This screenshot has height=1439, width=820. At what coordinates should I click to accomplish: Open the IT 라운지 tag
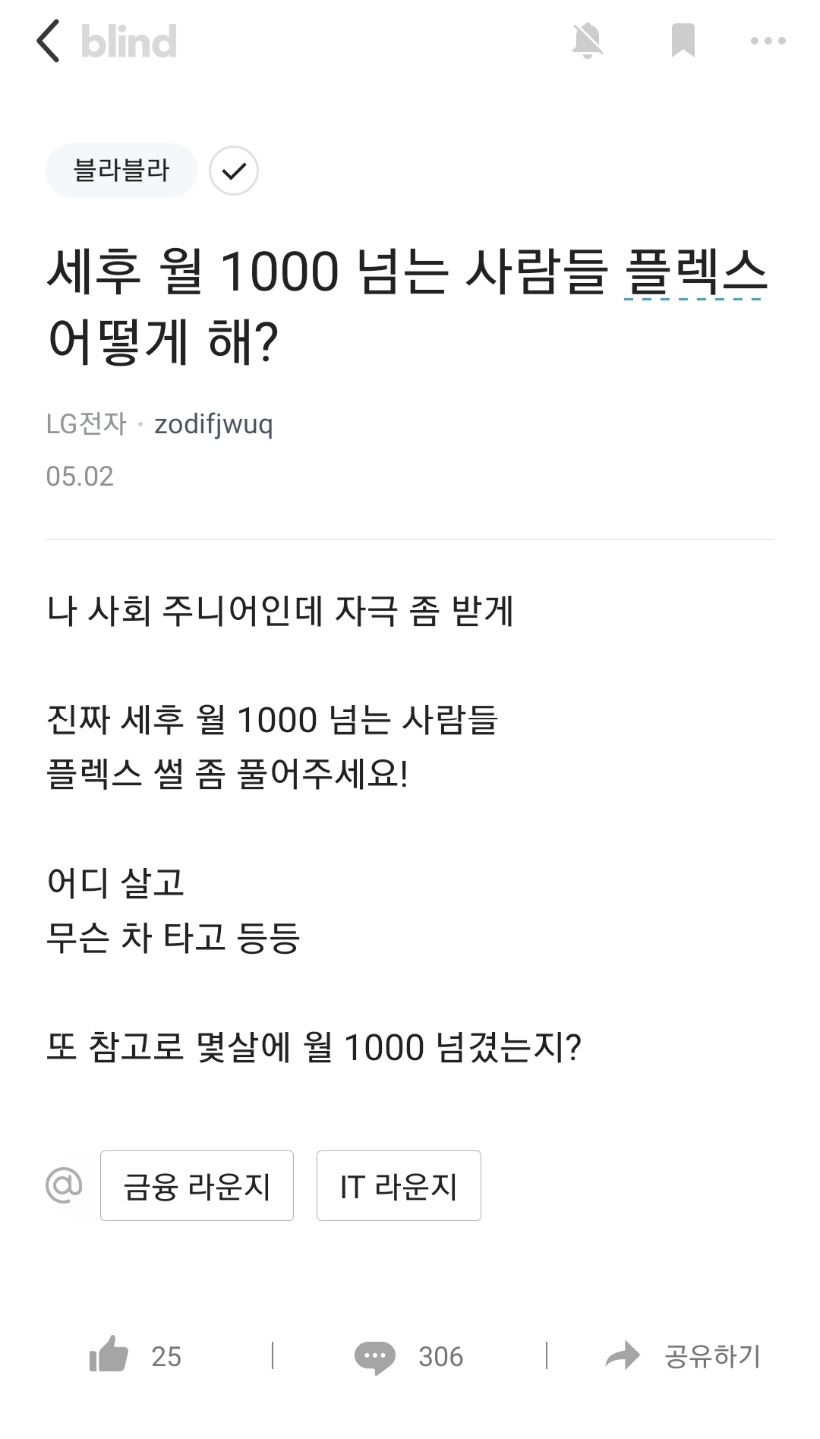pos(398,1186)
